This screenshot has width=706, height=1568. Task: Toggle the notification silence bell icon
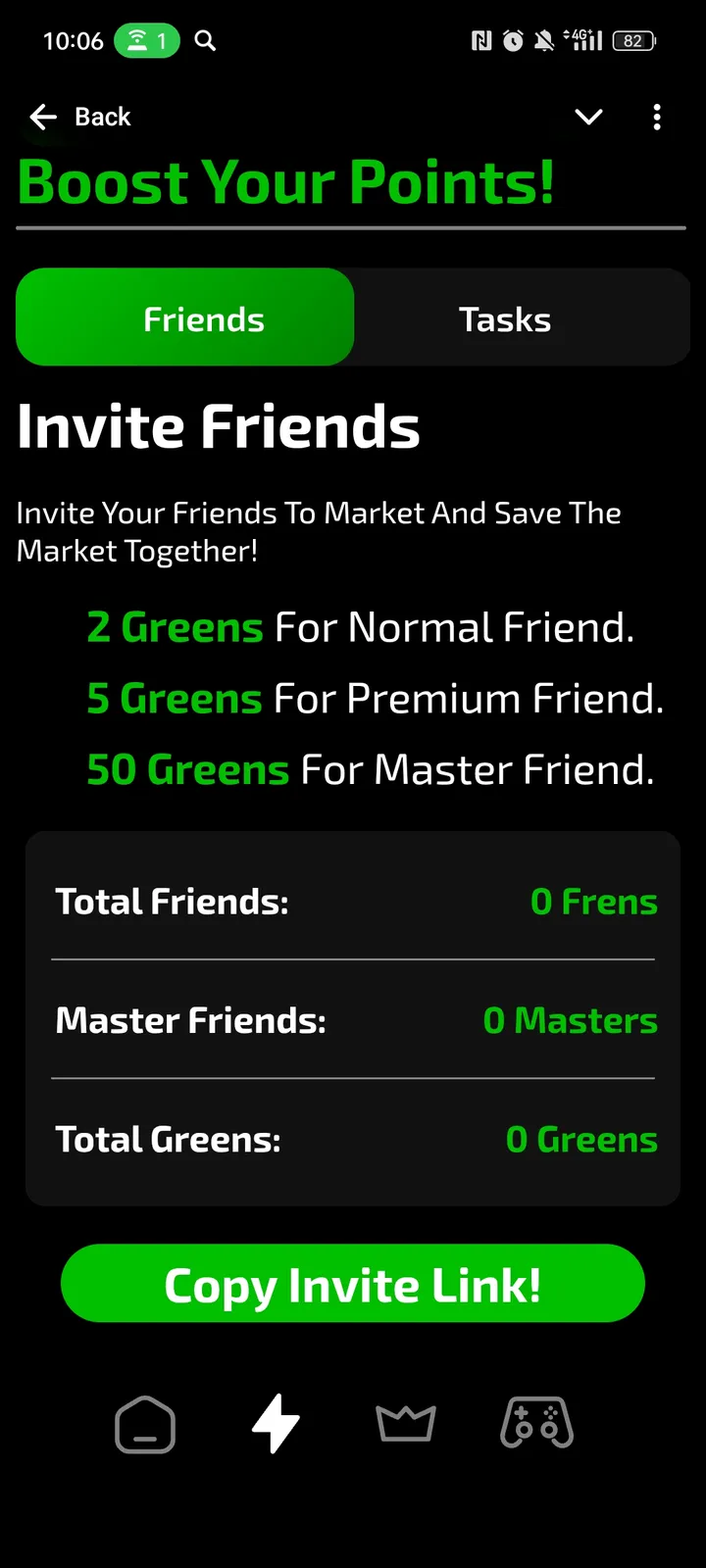(544, 41)
